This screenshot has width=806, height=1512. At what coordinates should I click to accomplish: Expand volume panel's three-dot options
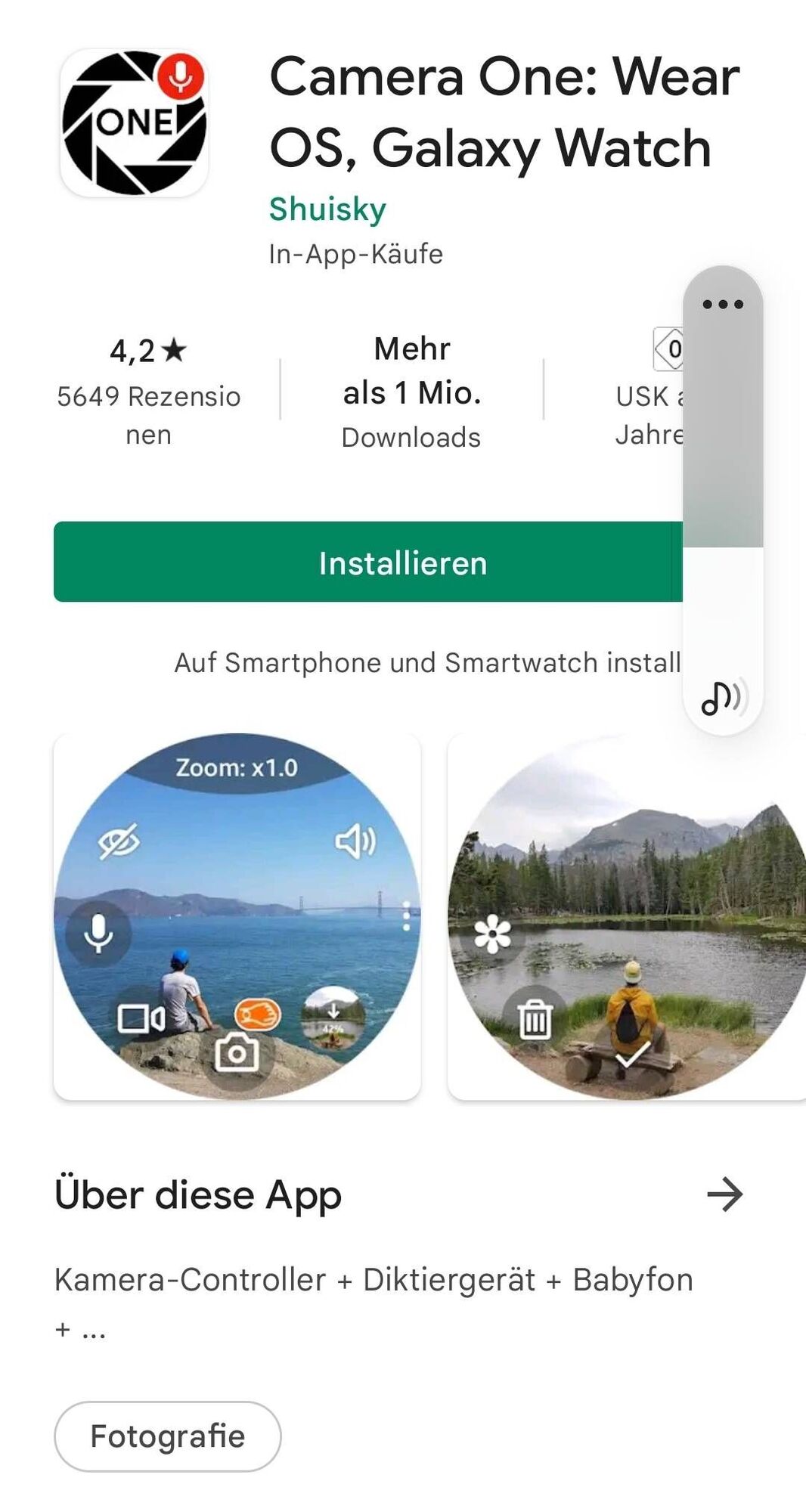pos(723,305)
